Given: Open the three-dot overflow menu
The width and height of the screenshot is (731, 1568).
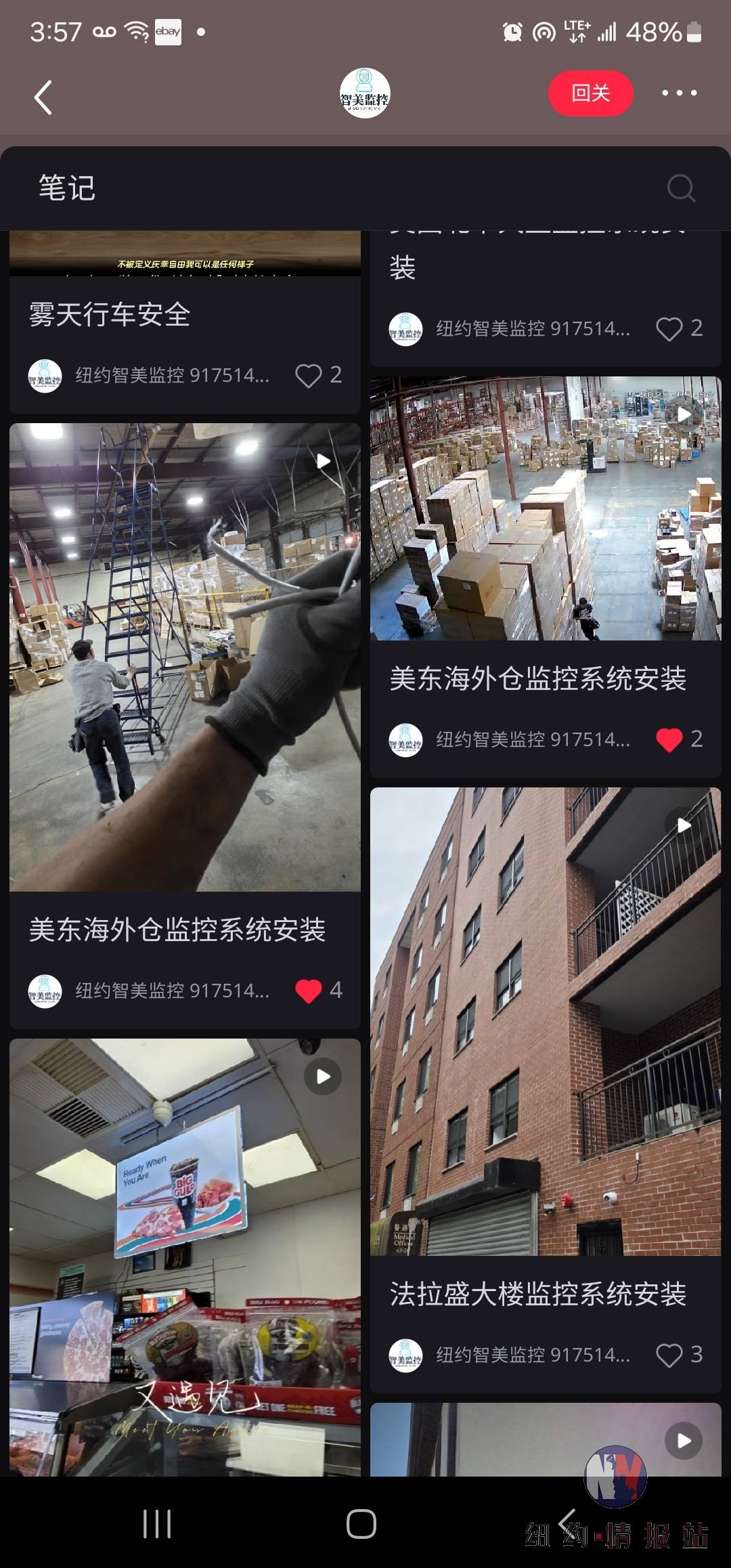Looking at the screenshot, I should [679, 93].
